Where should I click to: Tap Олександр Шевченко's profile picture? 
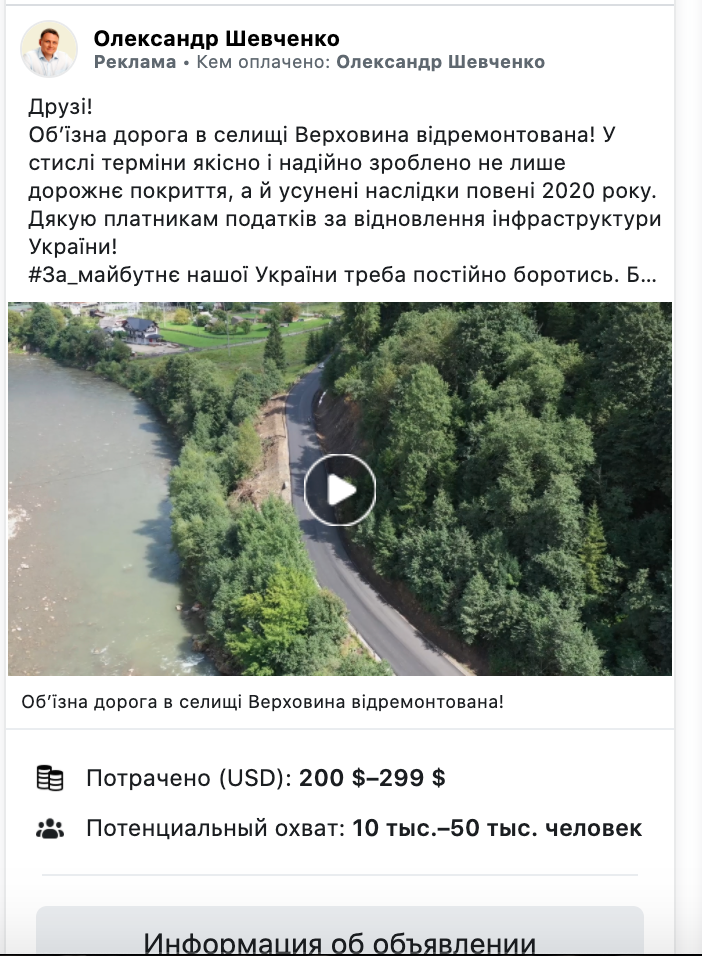(x=49, y=49)
